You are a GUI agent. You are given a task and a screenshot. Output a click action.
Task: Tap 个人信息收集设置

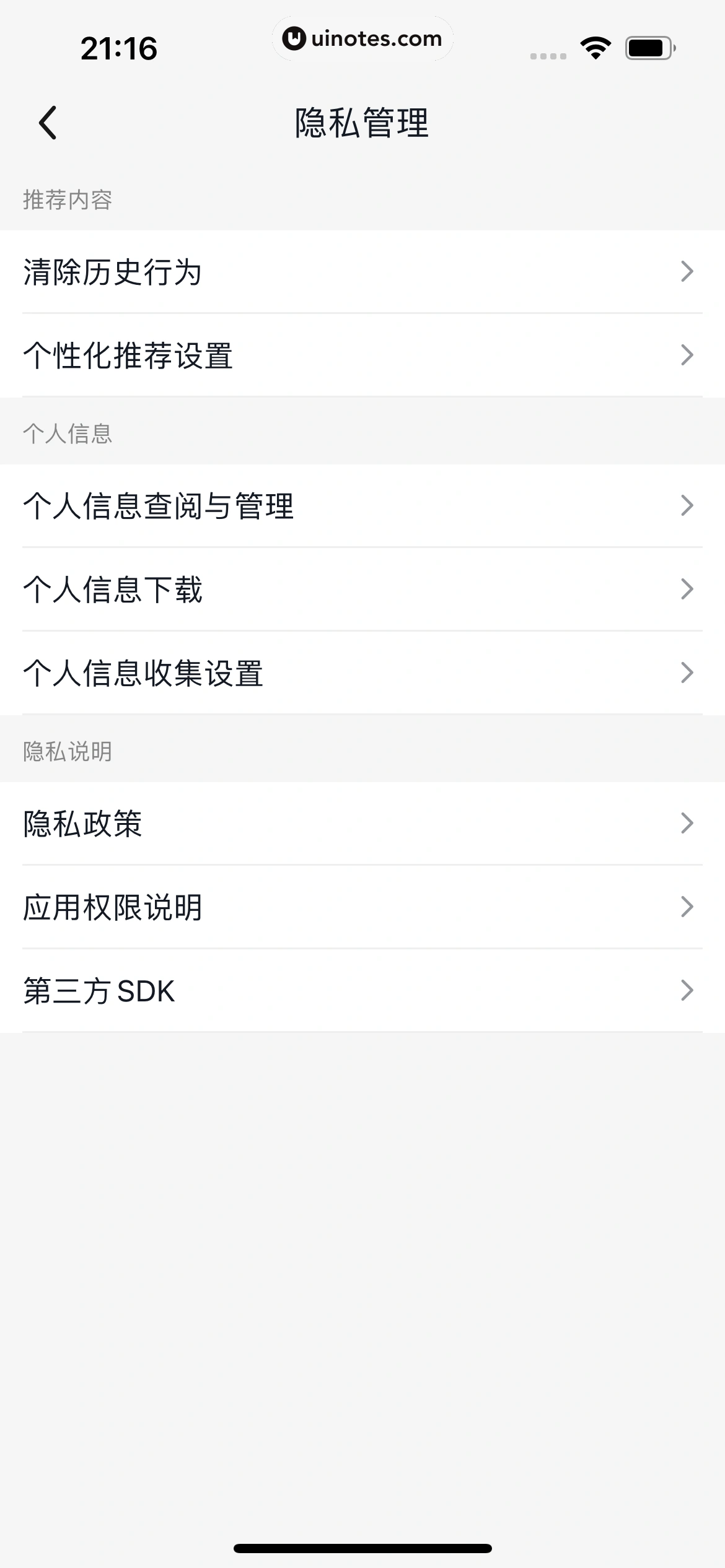click(362, 673)
